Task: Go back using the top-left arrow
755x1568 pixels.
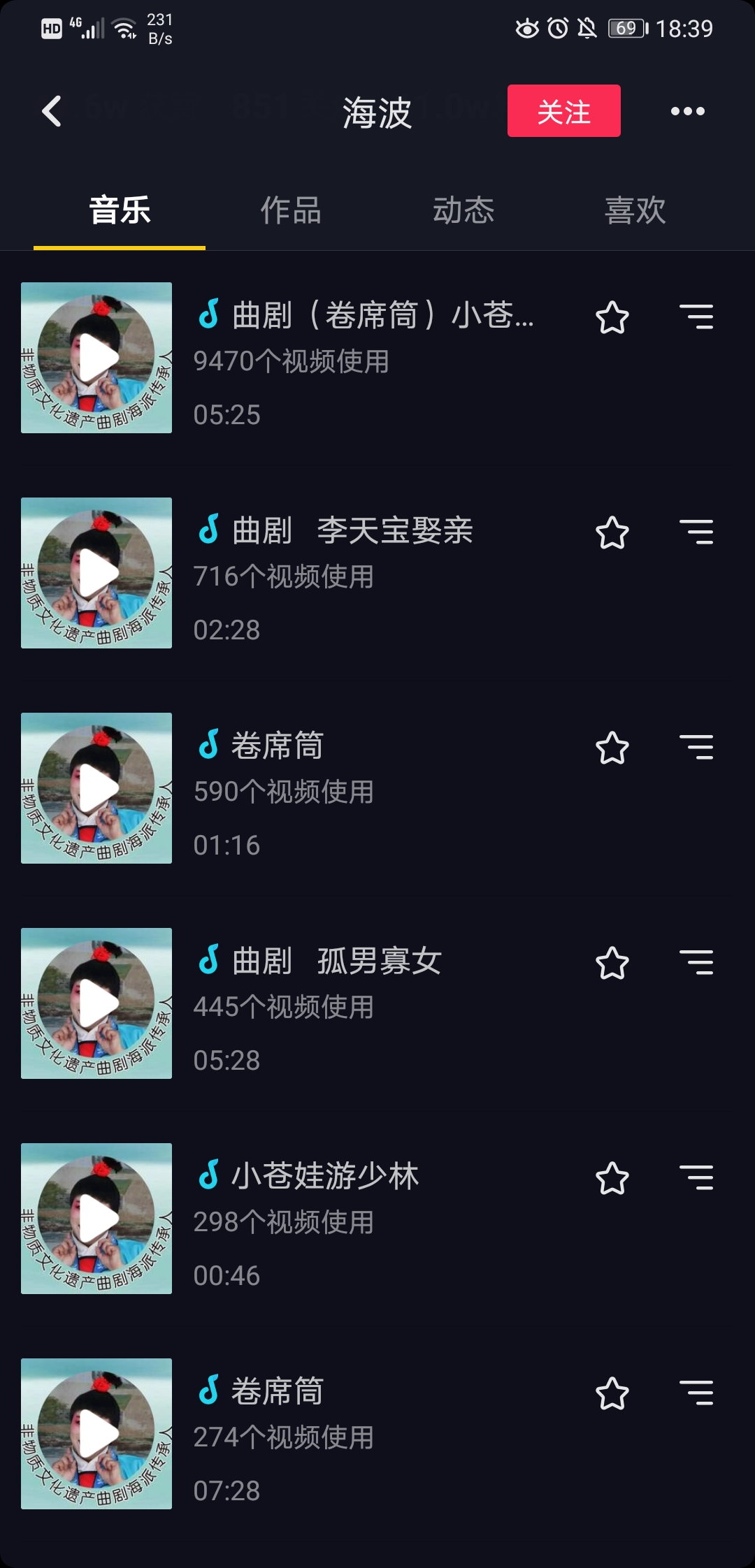Action: [52, 111]
